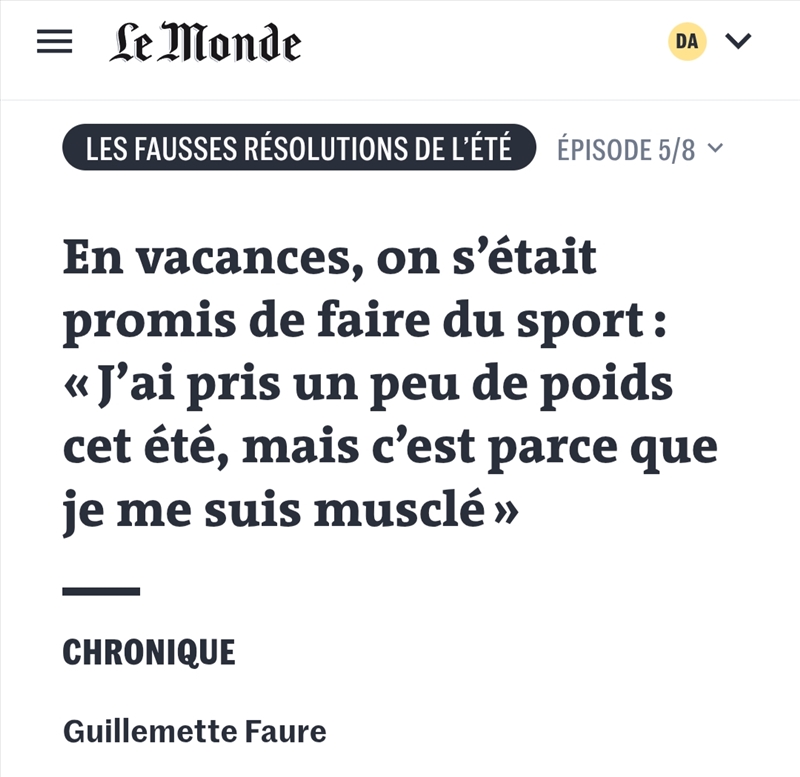Go to the Le Monde homepage

tap(205, 43)
